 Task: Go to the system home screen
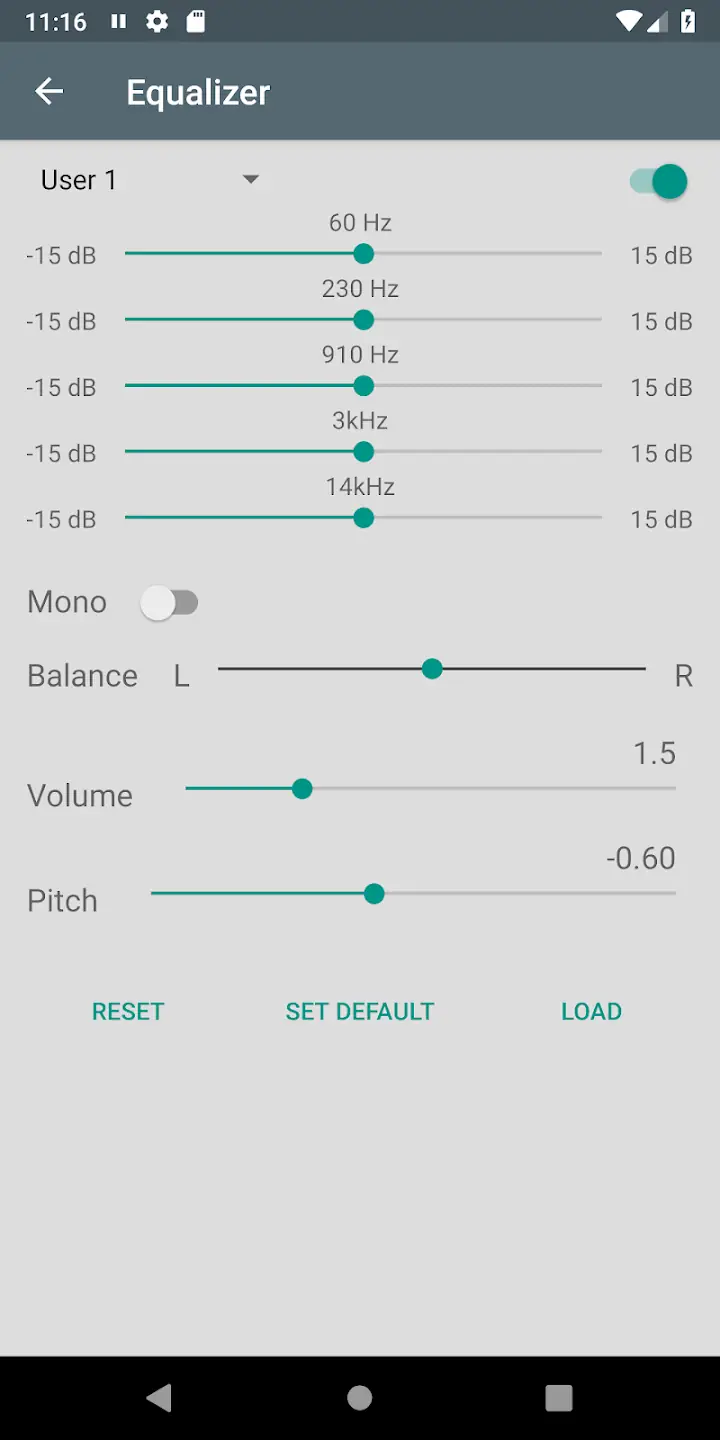pos(360,1397)
